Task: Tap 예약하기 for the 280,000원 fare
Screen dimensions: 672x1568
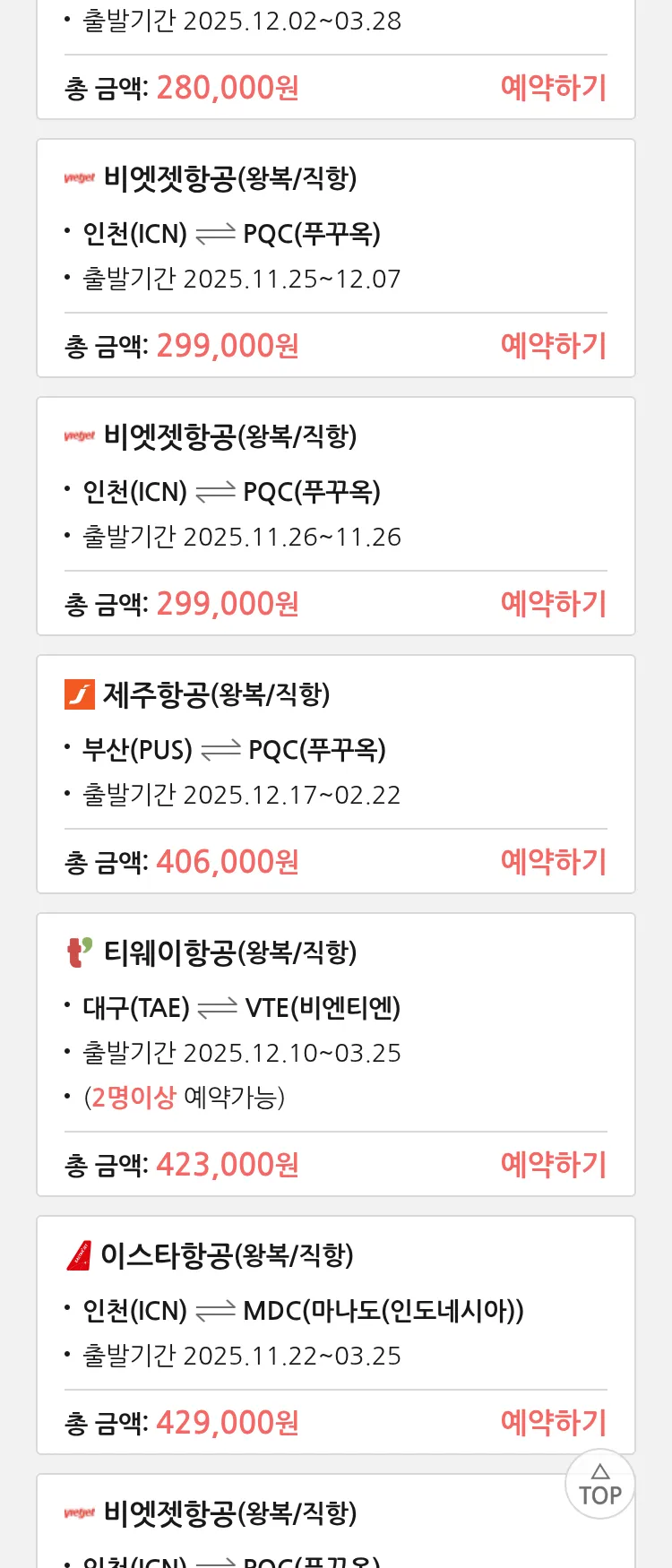Action: point(553,88)
